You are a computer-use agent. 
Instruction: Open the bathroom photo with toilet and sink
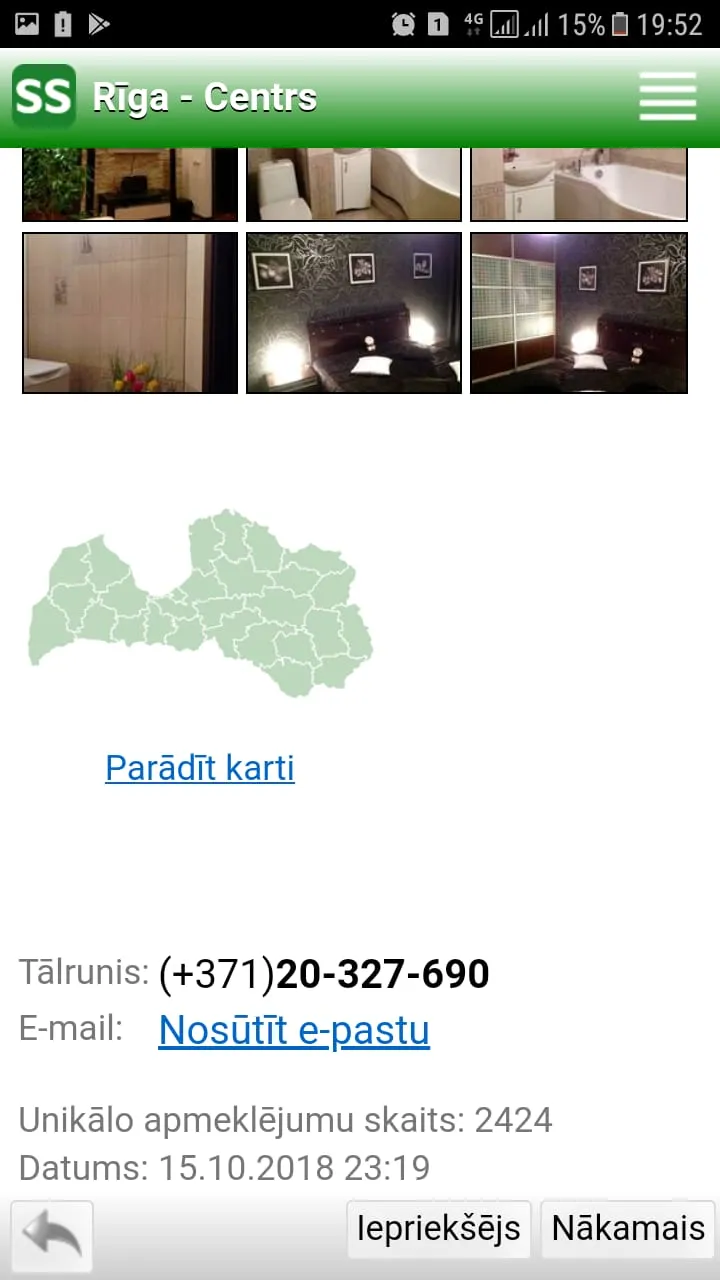tap(354, 184)
